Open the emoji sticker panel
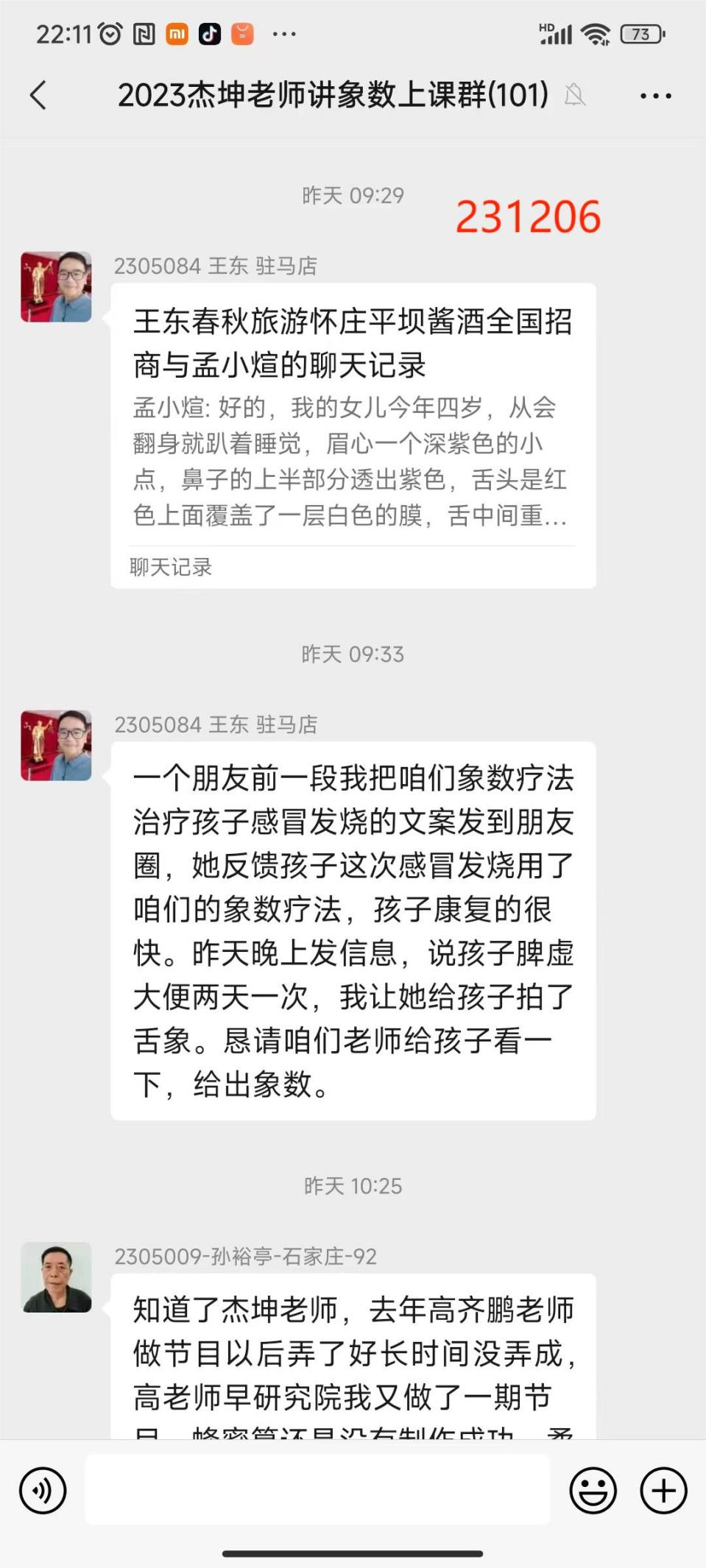This screenshot has width=706, height=1568. click(x=593, y=1491)
